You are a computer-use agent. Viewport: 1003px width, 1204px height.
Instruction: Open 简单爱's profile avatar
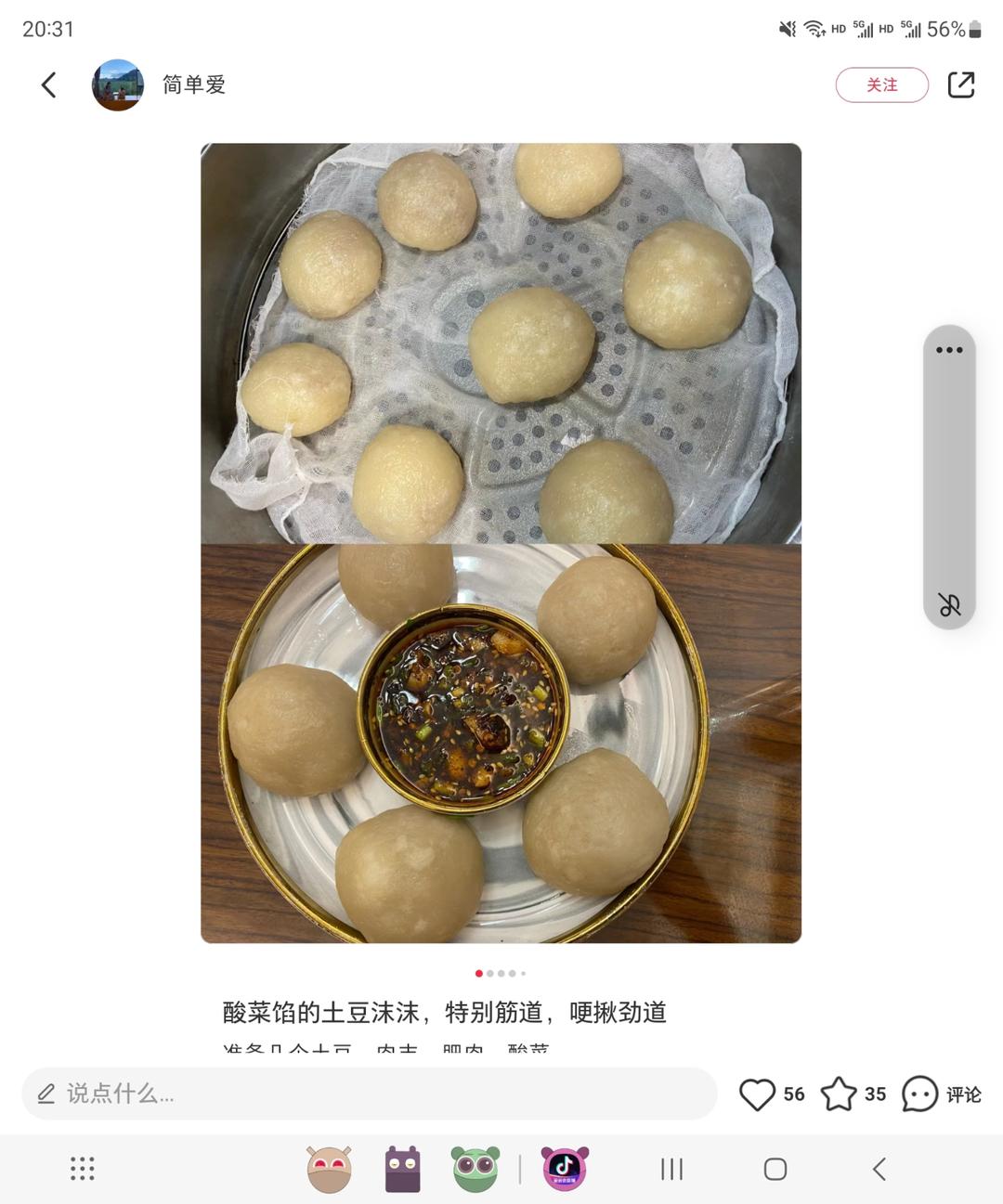[118, 84]
